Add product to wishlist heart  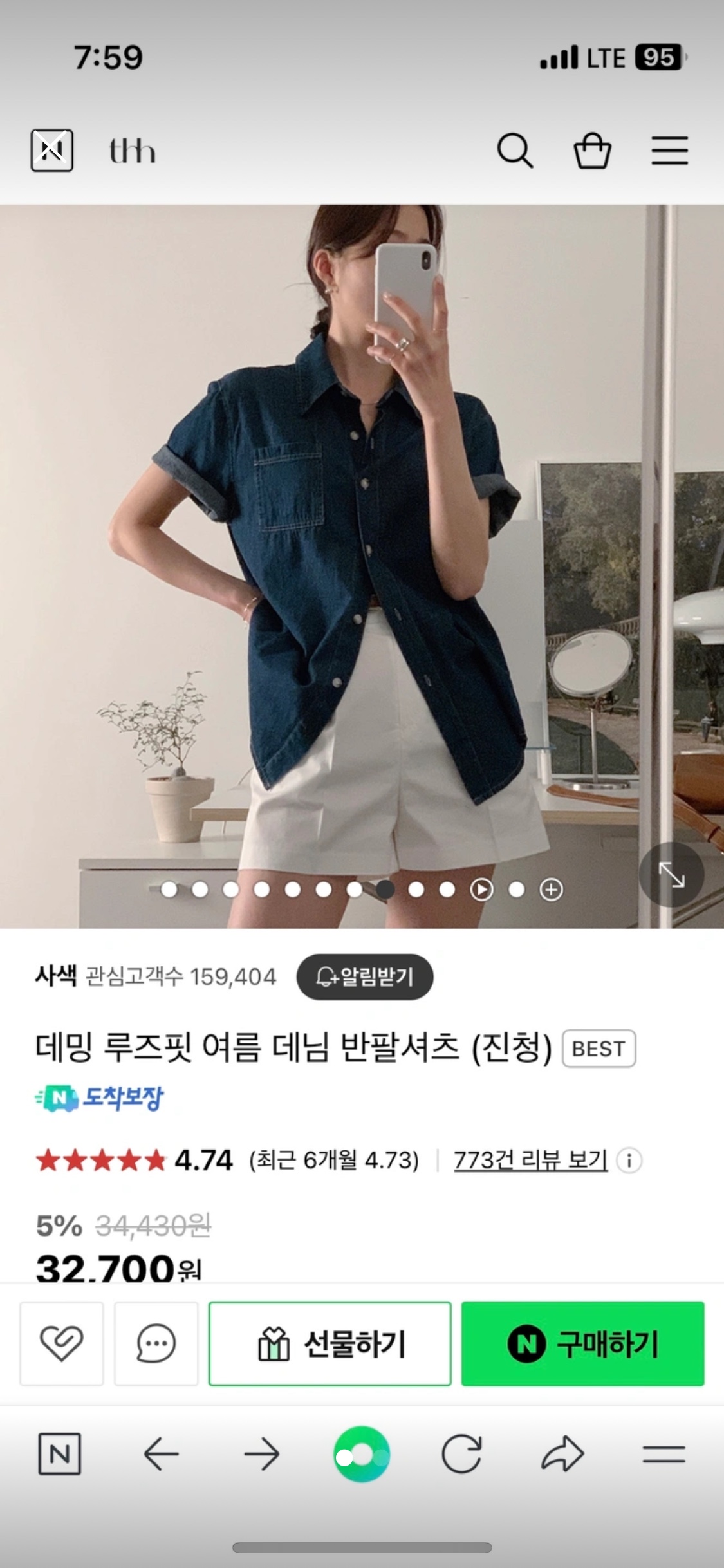(62, 1343)
